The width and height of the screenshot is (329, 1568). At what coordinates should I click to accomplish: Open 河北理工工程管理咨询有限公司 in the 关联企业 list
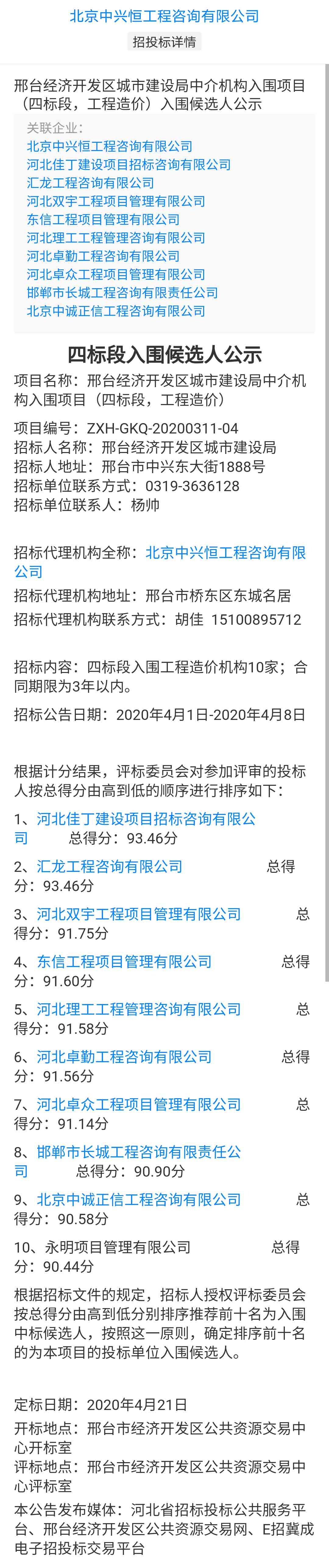(x=115, y=238)
